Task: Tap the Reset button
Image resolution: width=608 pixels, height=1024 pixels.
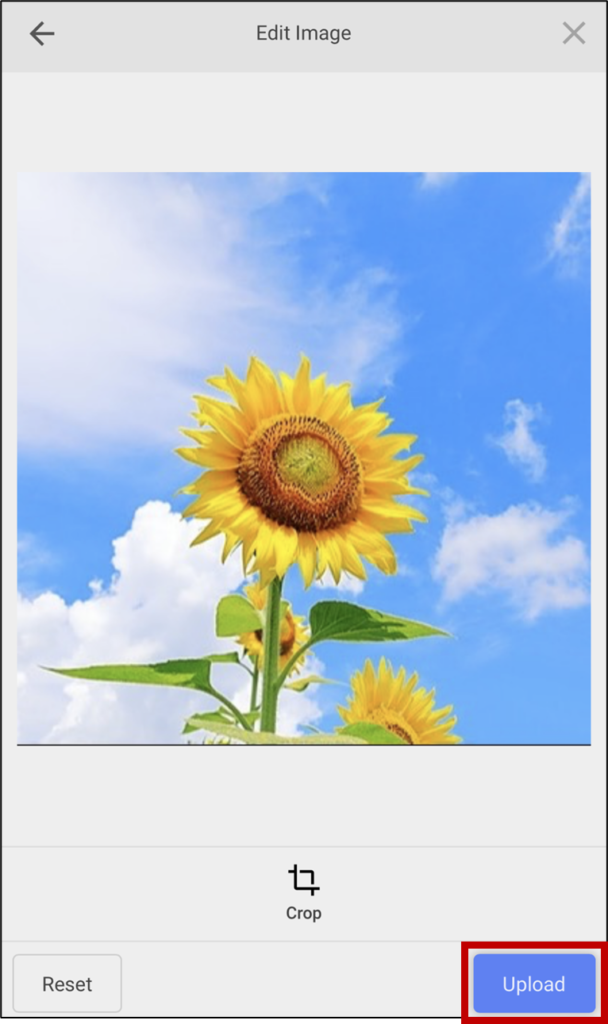Action: click(x=67, y=984)
